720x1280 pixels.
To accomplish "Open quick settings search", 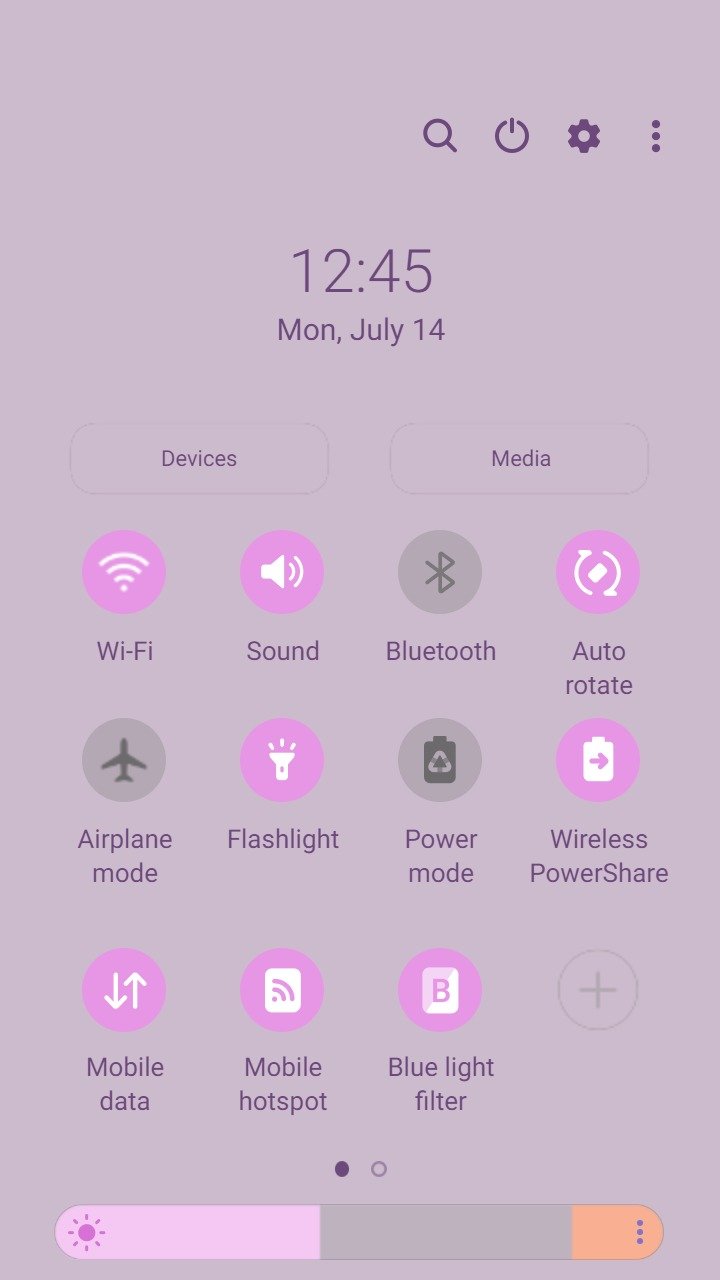I will coord(440,135).
